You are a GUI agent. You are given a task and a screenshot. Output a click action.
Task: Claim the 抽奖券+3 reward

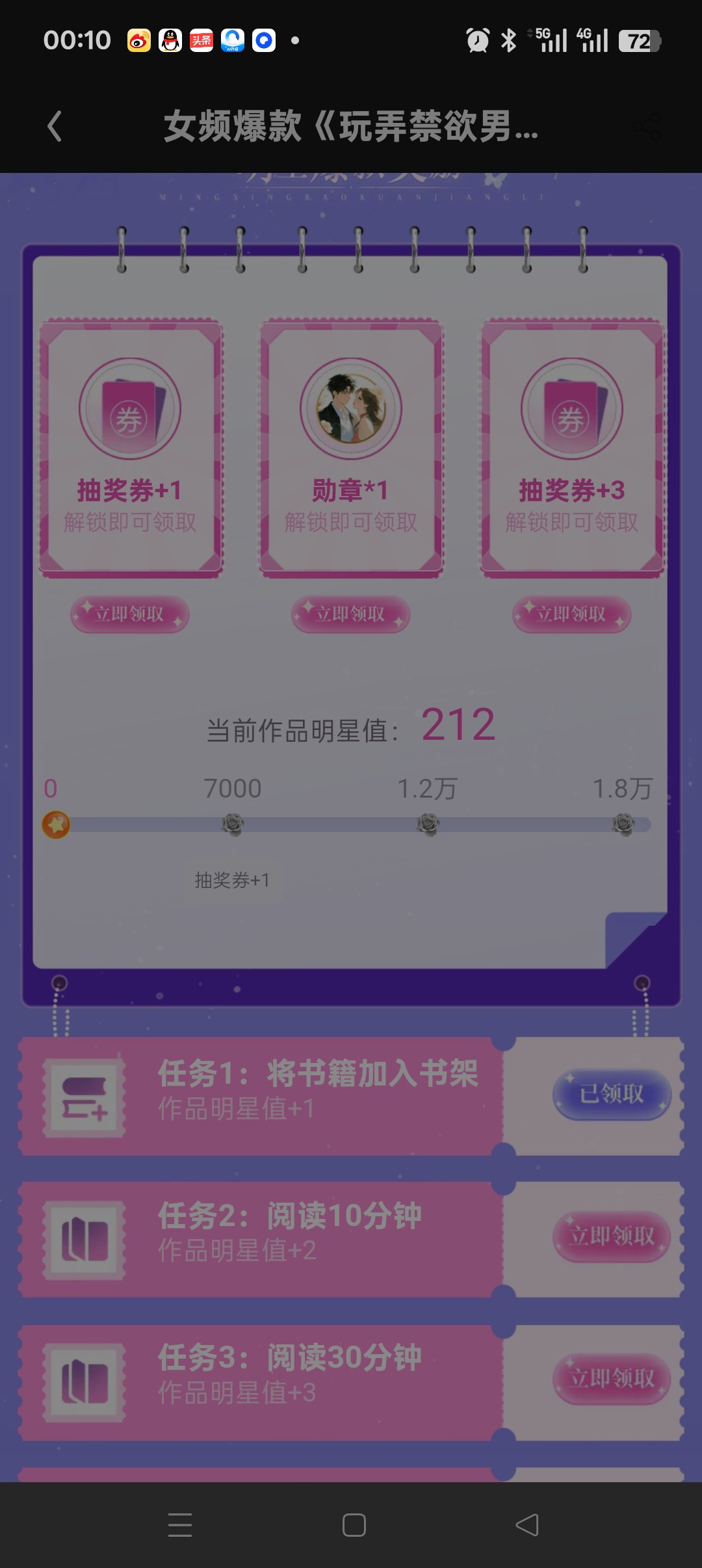coord(572,614)
